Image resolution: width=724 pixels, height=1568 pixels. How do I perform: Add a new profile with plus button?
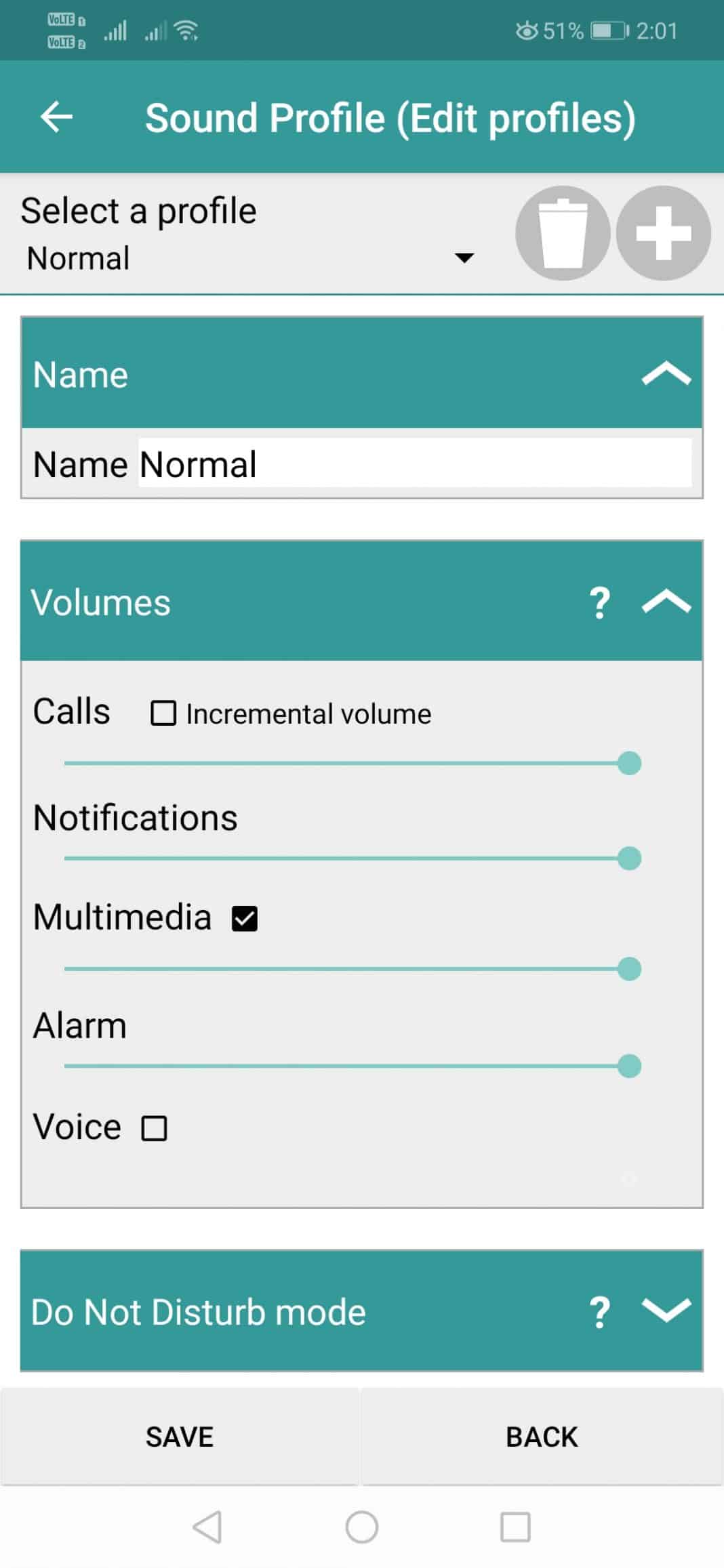pyautogui.click(x=662, y=233)
